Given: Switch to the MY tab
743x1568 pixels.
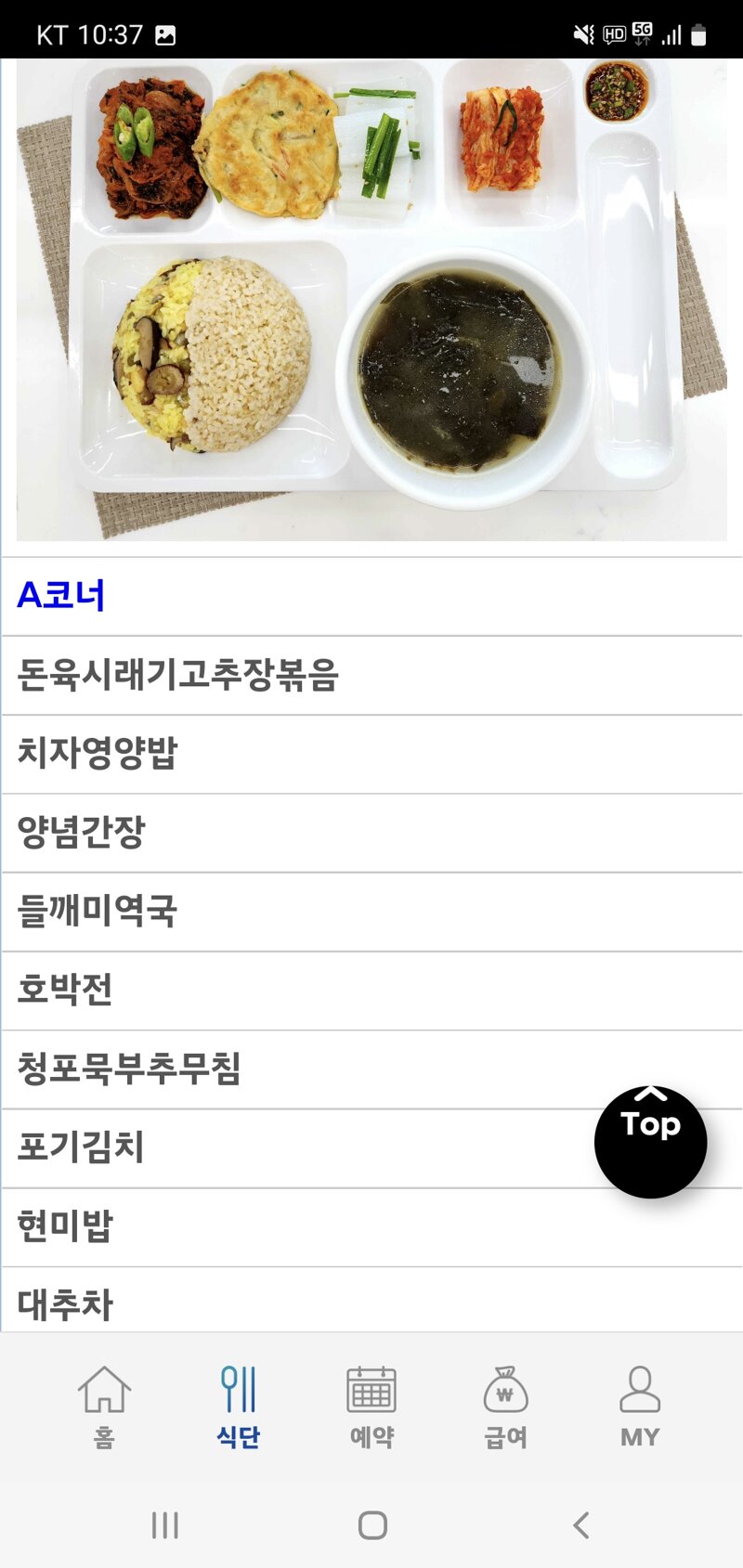Looking at the screenshot, I should (x=639, y=1406).
